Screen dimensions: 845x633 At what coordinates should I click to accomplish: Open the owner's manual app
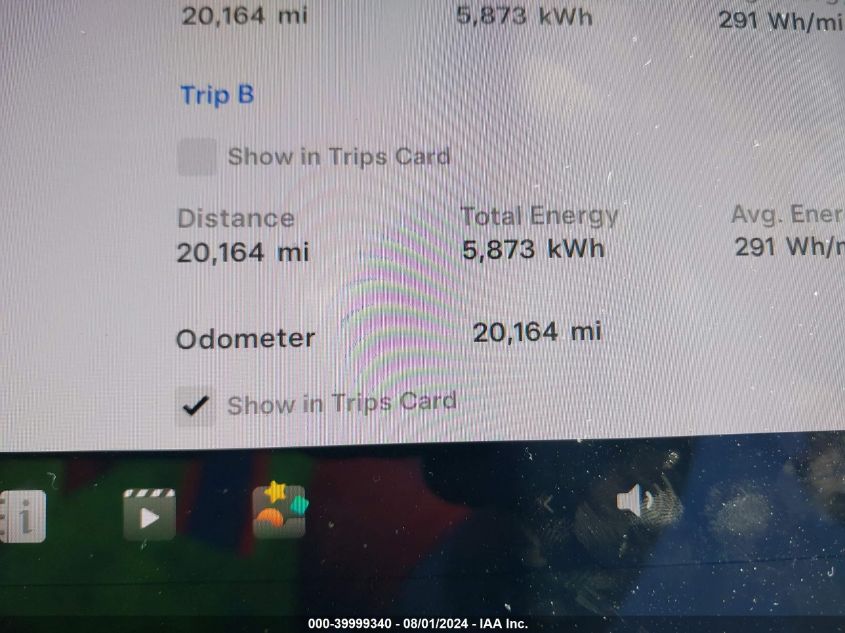[22, 516]
